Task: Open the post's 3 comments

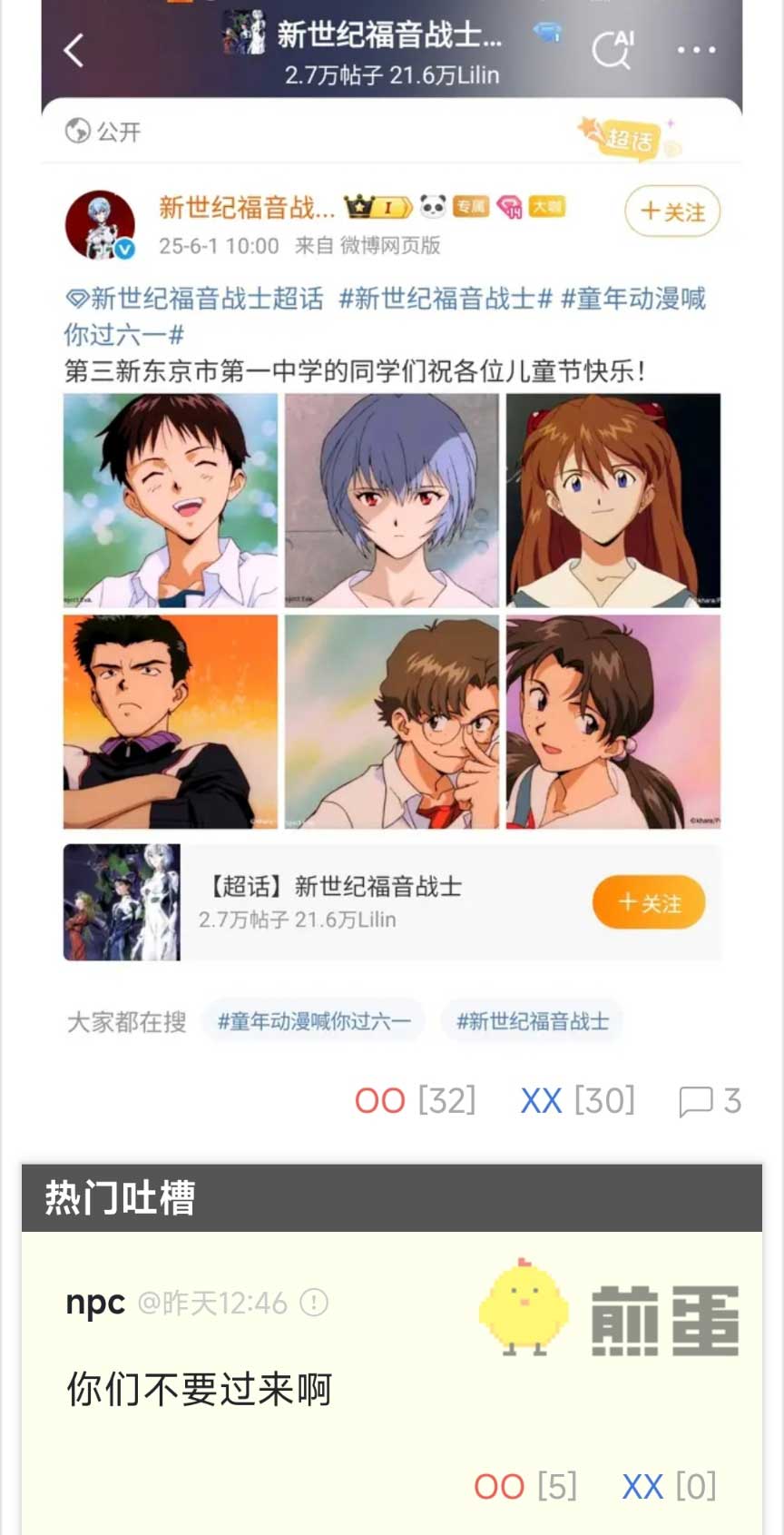Action: 710,1101
